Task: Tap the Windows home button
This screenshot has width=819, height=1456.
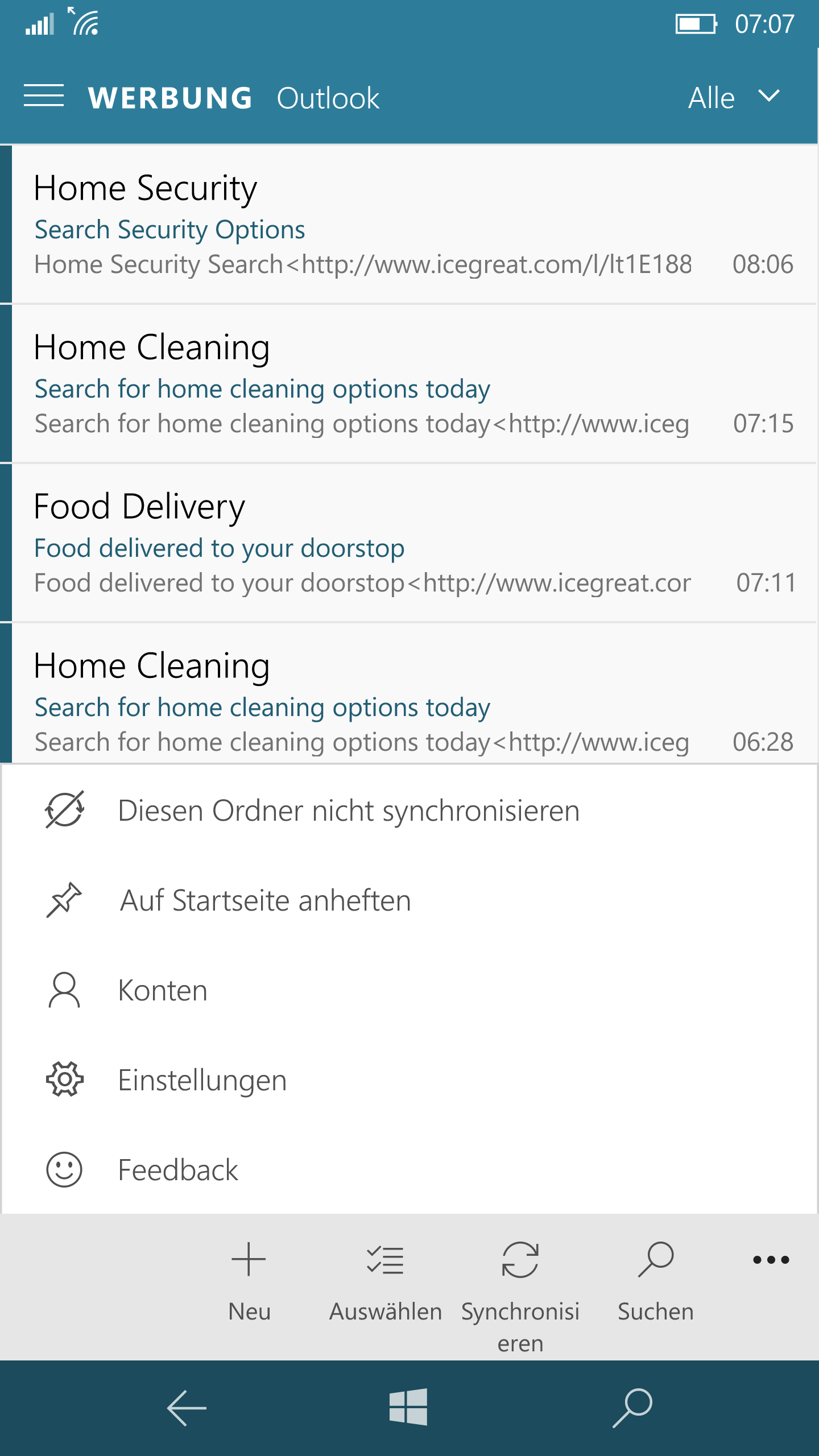Action: (x=408, y=1407)
